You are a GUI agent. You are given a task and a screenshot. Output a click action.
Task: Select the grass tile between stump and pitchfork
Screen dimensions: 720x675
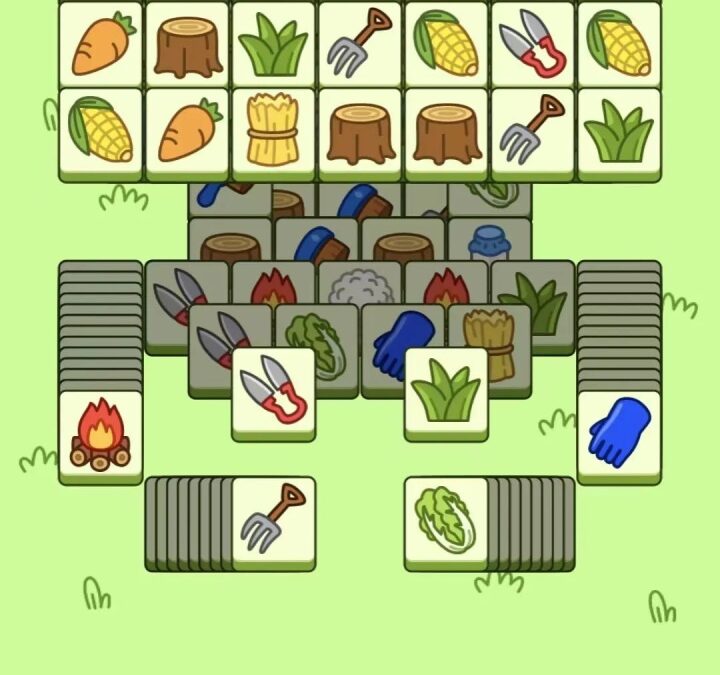[273, 43]
